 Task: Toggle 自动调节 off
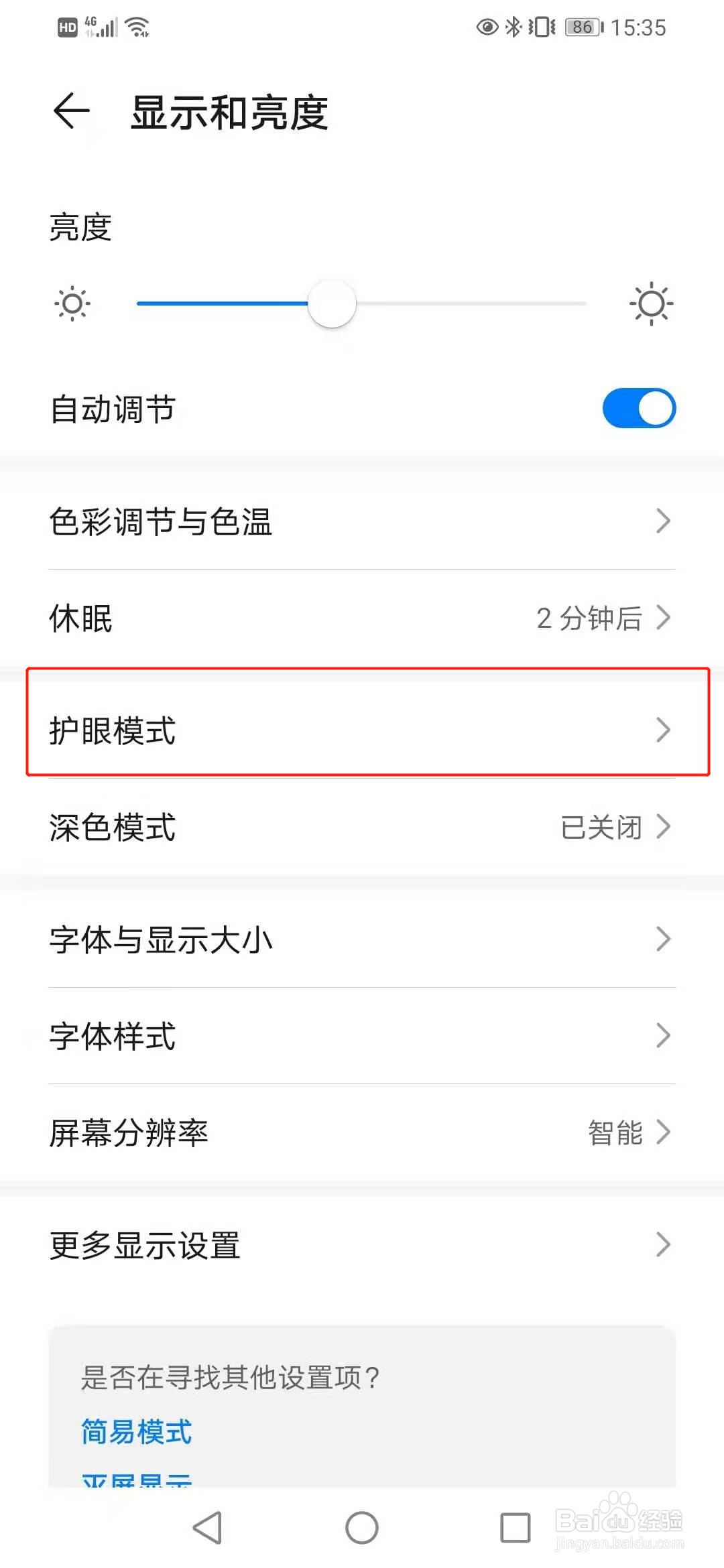(x=639, y=407)
